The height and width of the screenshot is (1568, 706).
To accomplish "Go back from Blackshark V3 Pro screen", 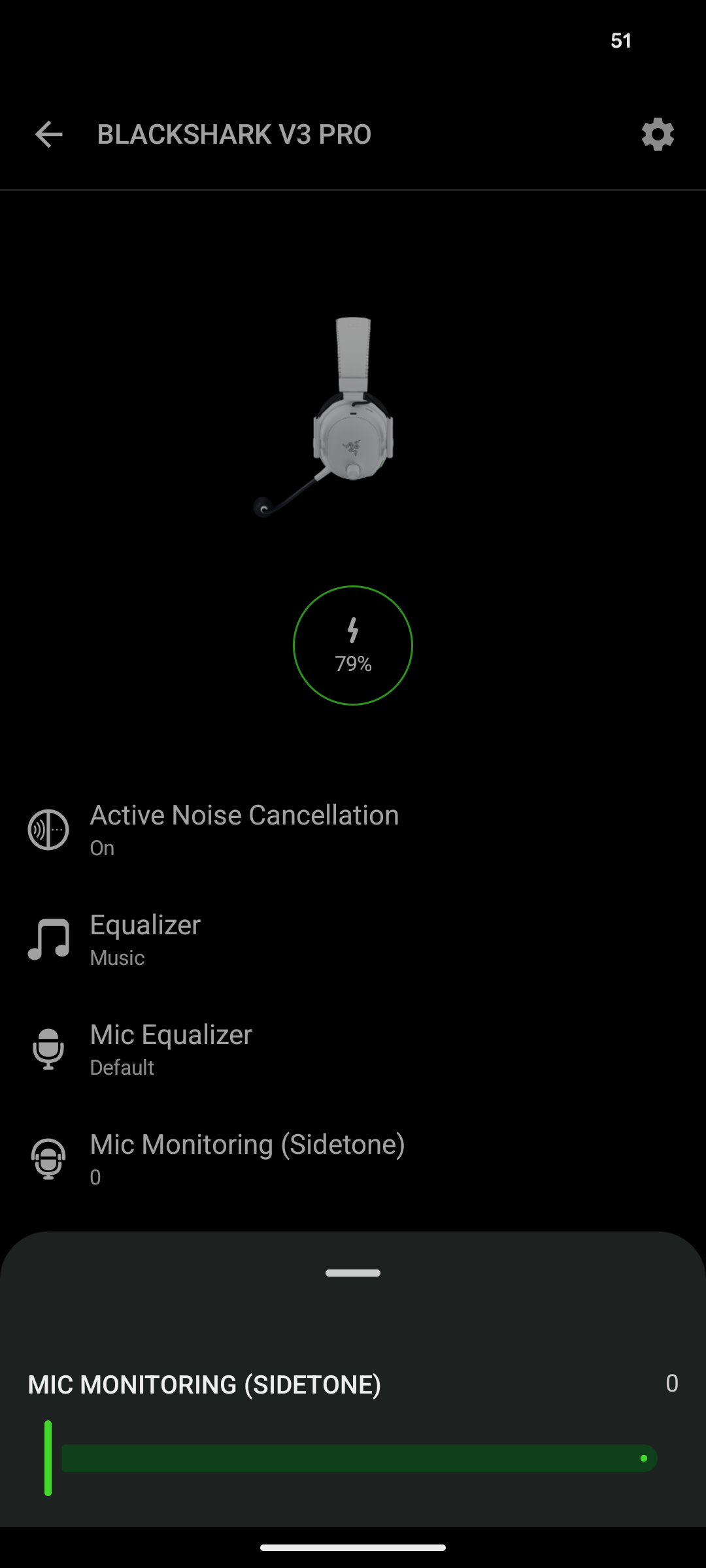I will click(49, 135).
